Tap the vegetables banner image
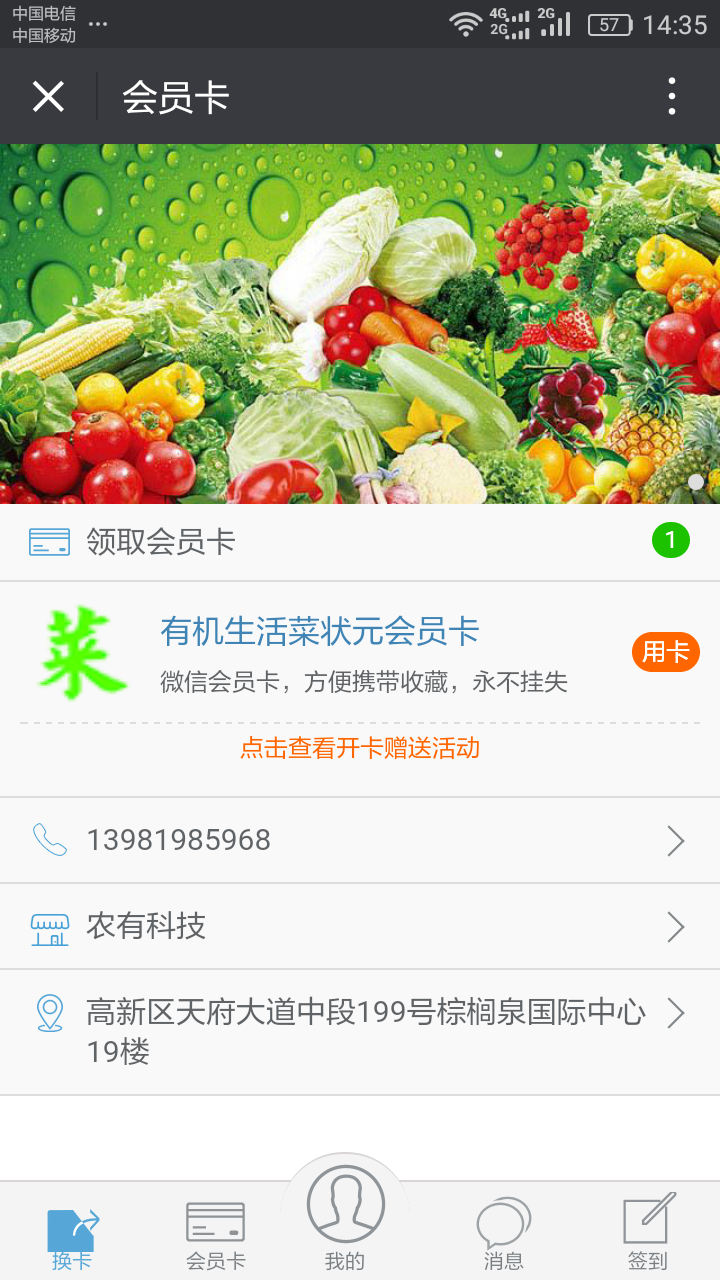Viewport: 720px width, 1280px height. tap(360, 323)
